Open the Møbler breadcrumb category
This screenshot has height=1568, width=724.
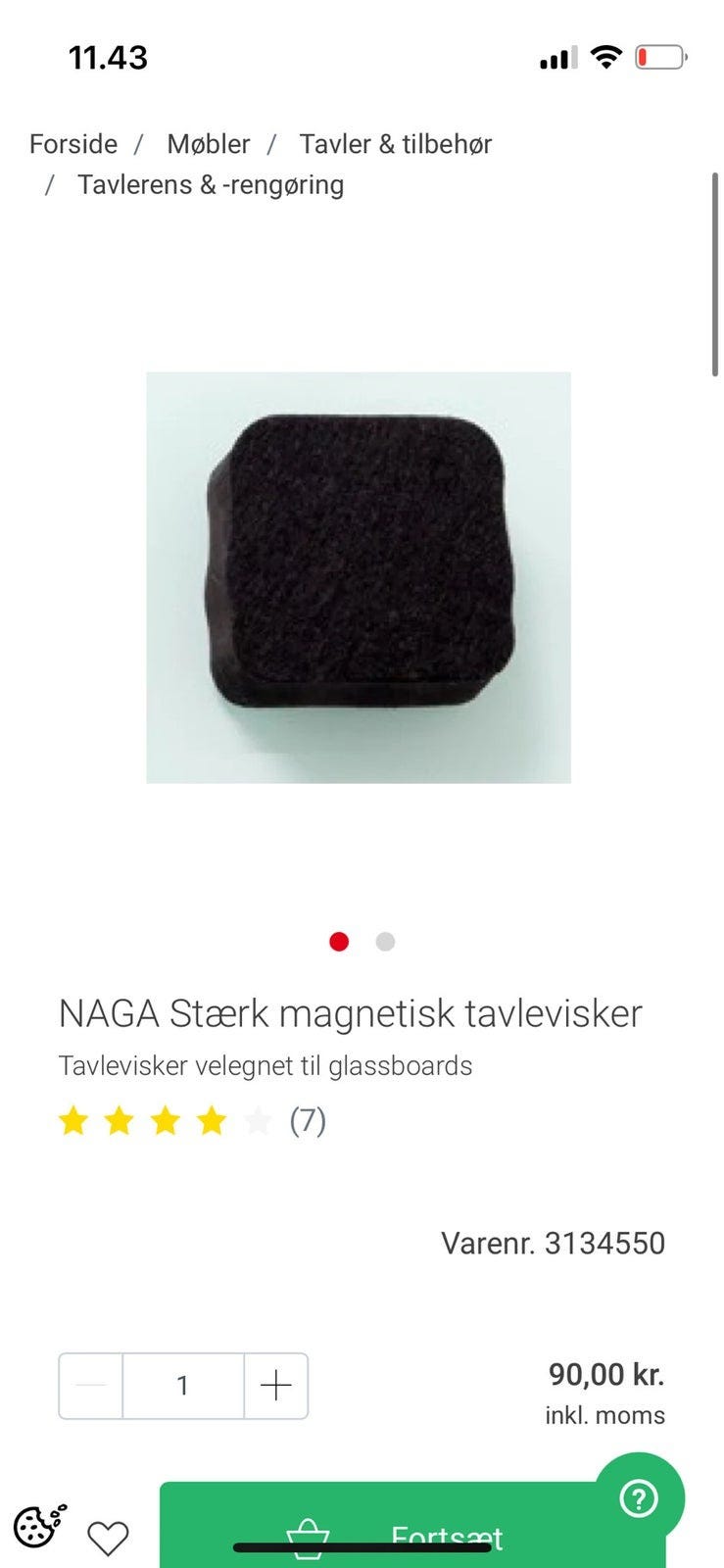point(208,144)
